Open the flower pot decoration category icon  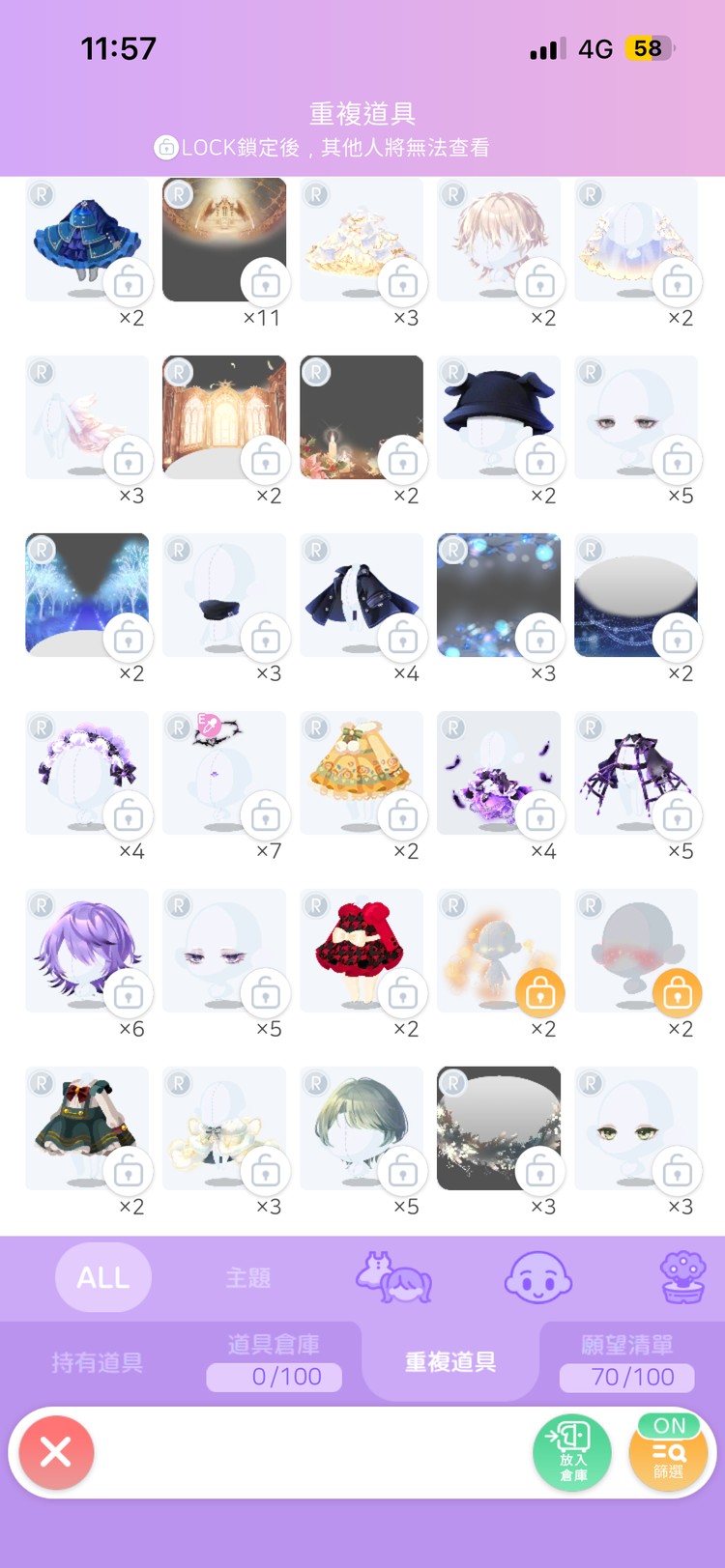(682, 1277)
